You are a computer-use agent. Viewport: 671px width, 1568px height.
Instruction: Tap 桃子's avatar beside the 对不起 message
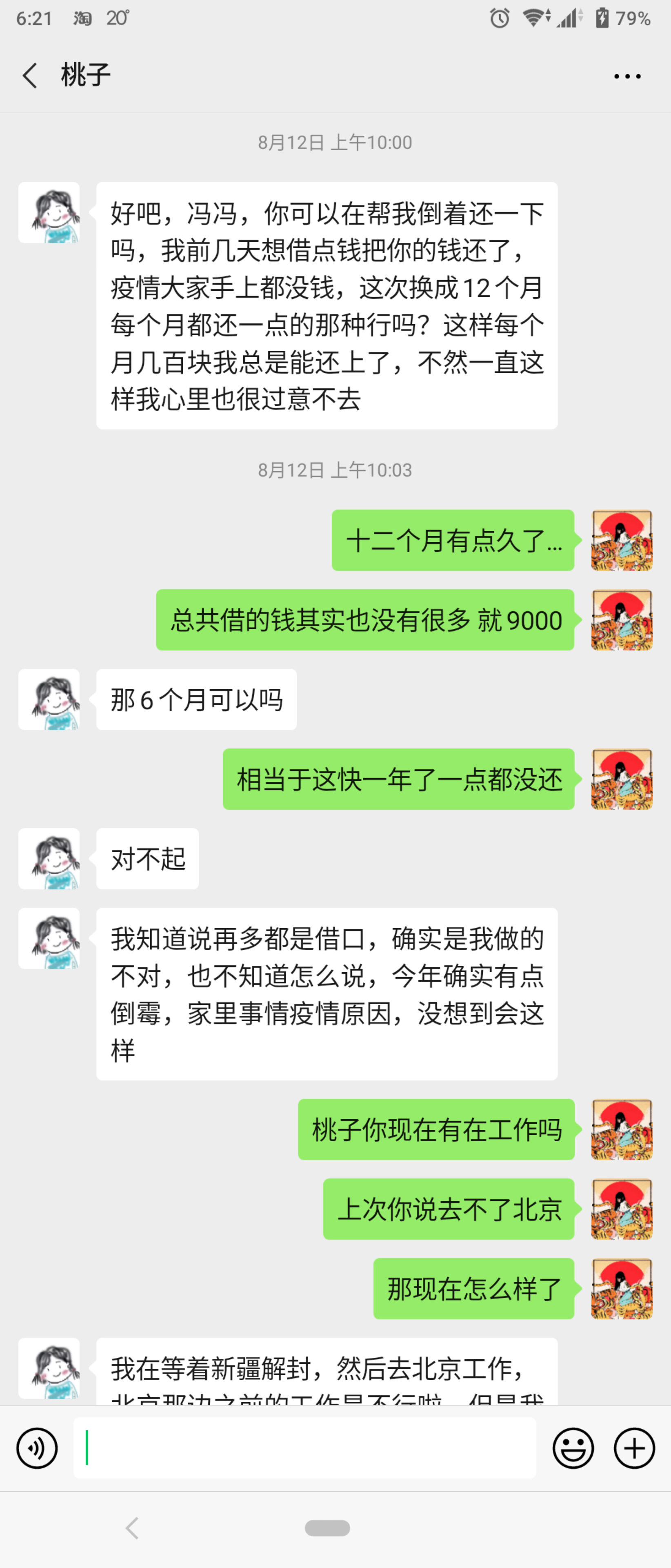tap(49, 858)
